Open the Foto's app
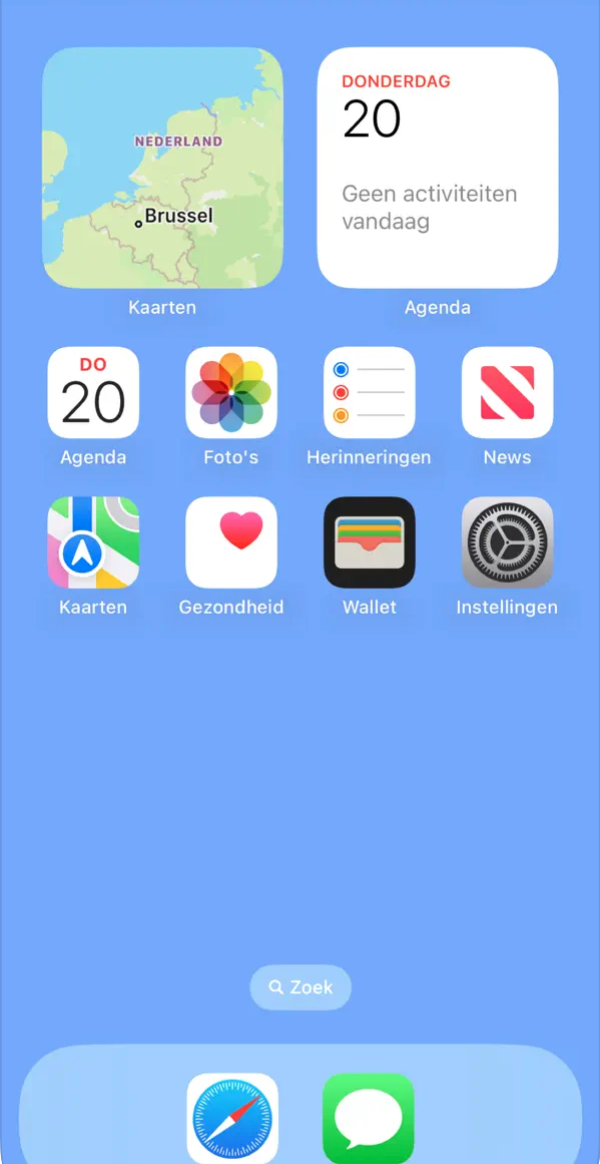Screen dimensions: 600x1164 click(x=231, y=393)
